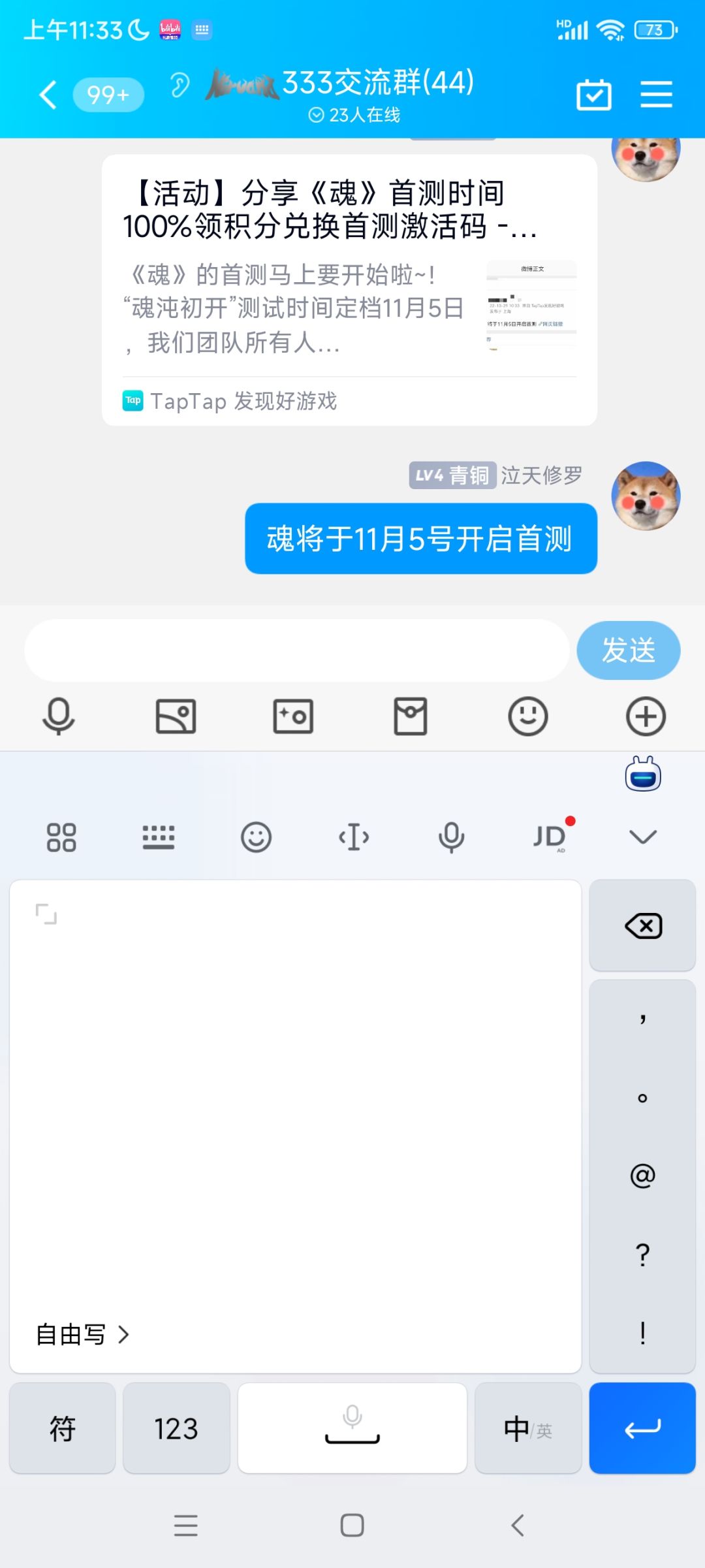Activate keyboard voice dictation icon
The width and height of the screenshot is (705, 1568).
[x=452, y=836]
